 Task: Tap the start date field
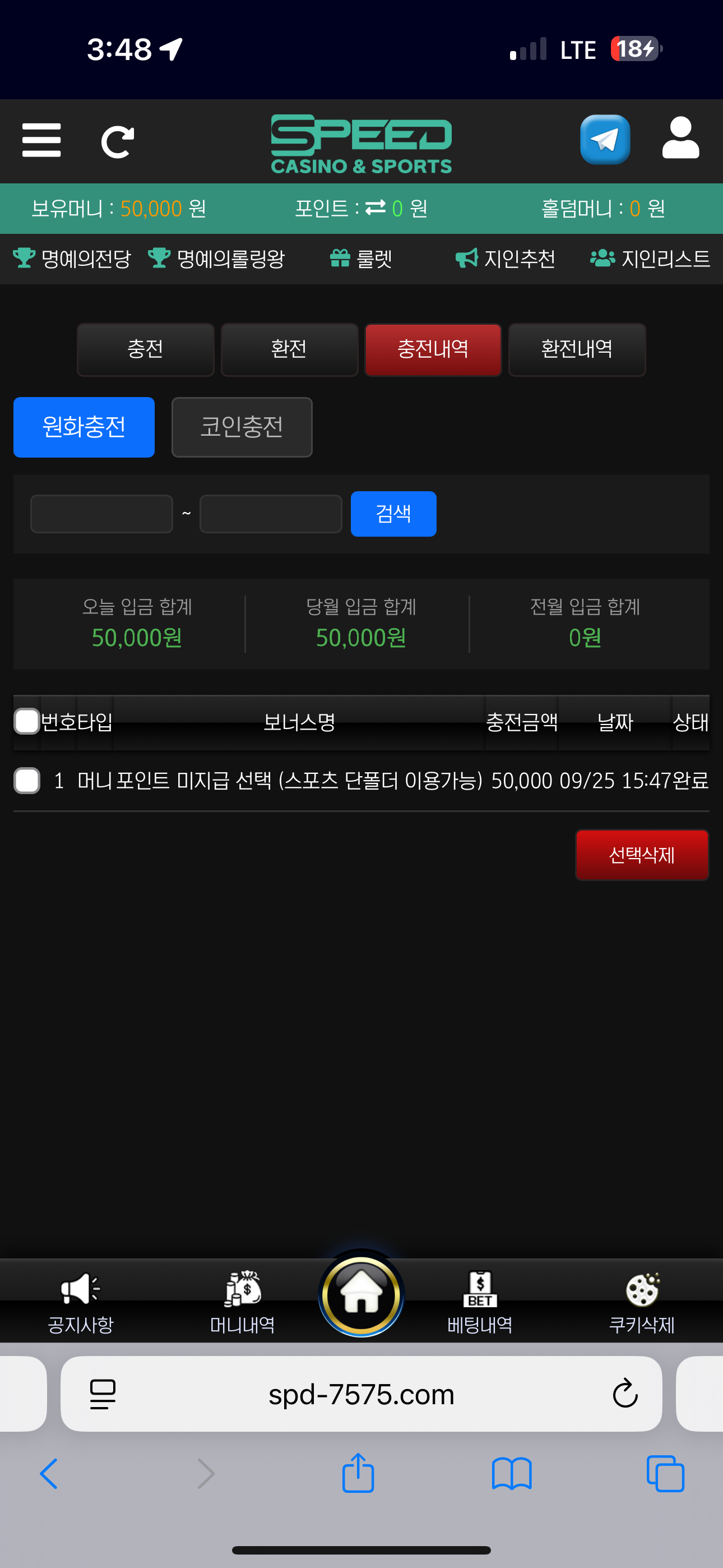tap(101, 514)
